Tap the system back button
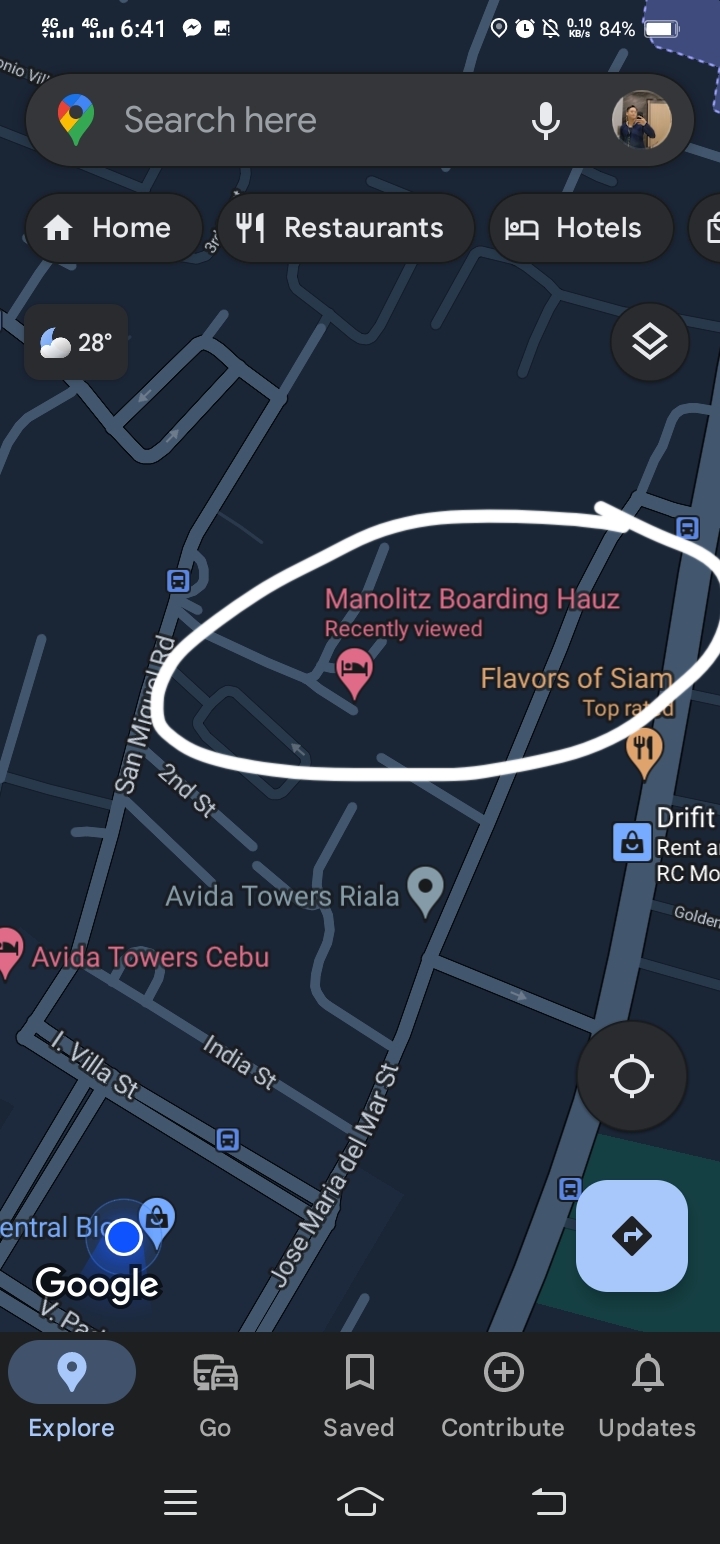720x1544 pixels. (x=548, y=1502)
